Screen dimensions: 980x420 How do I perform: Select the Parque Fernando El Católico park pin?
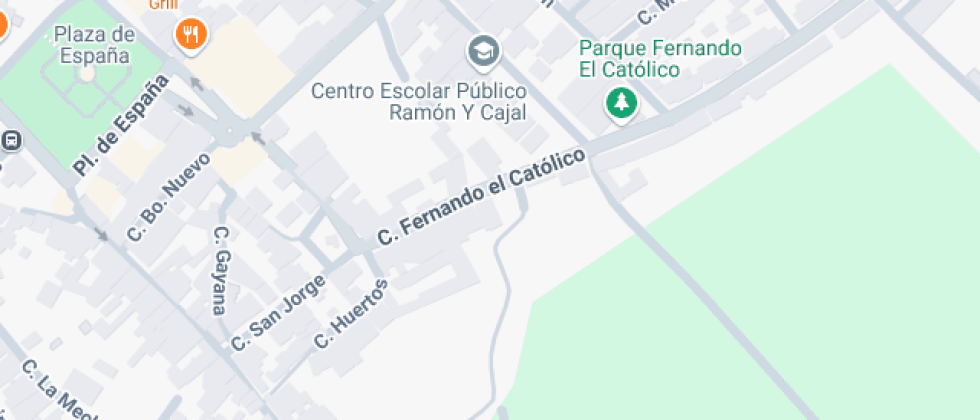point(621,102)
